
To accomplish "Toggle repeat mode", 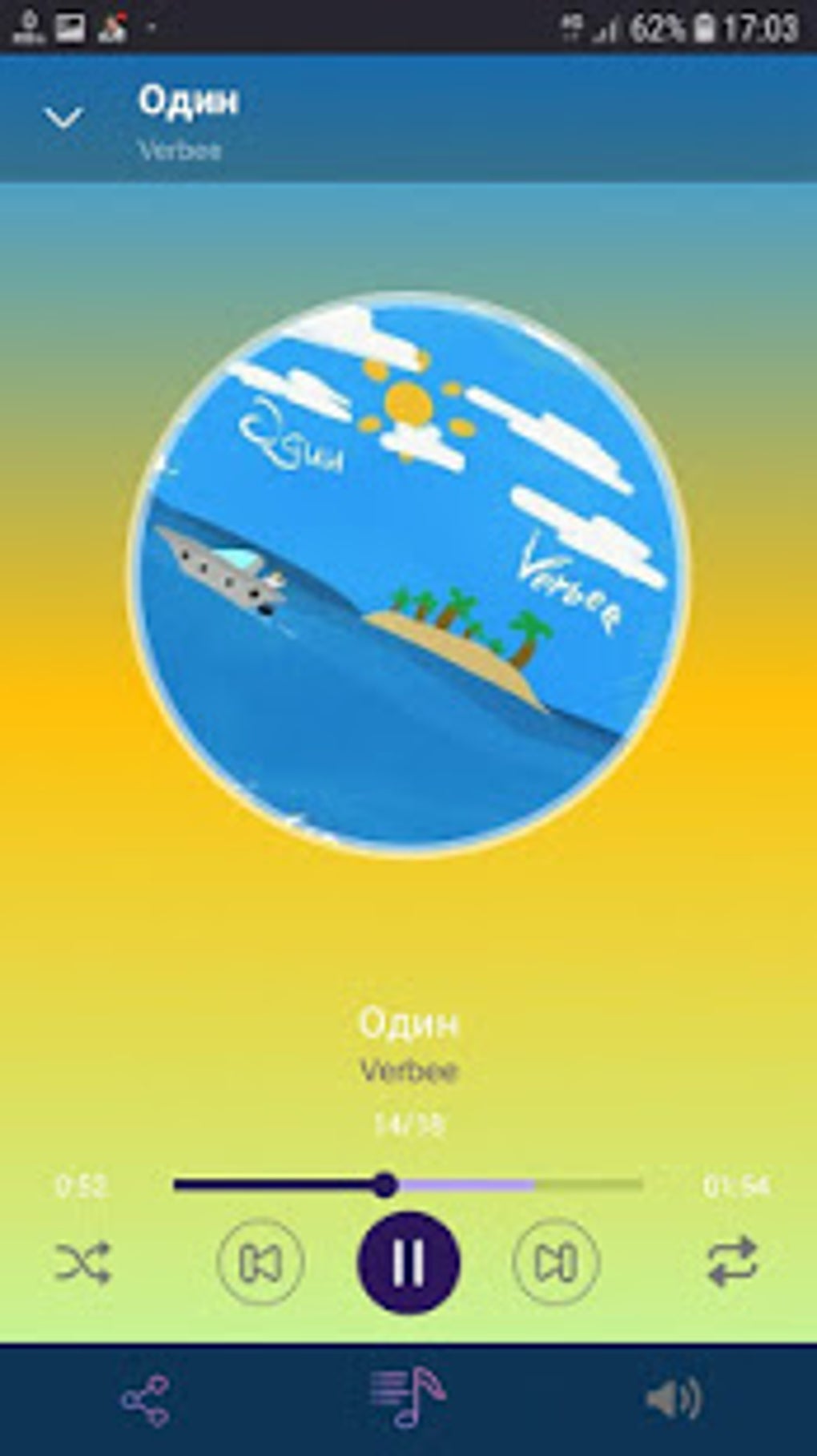I will tap(732, 1262).
